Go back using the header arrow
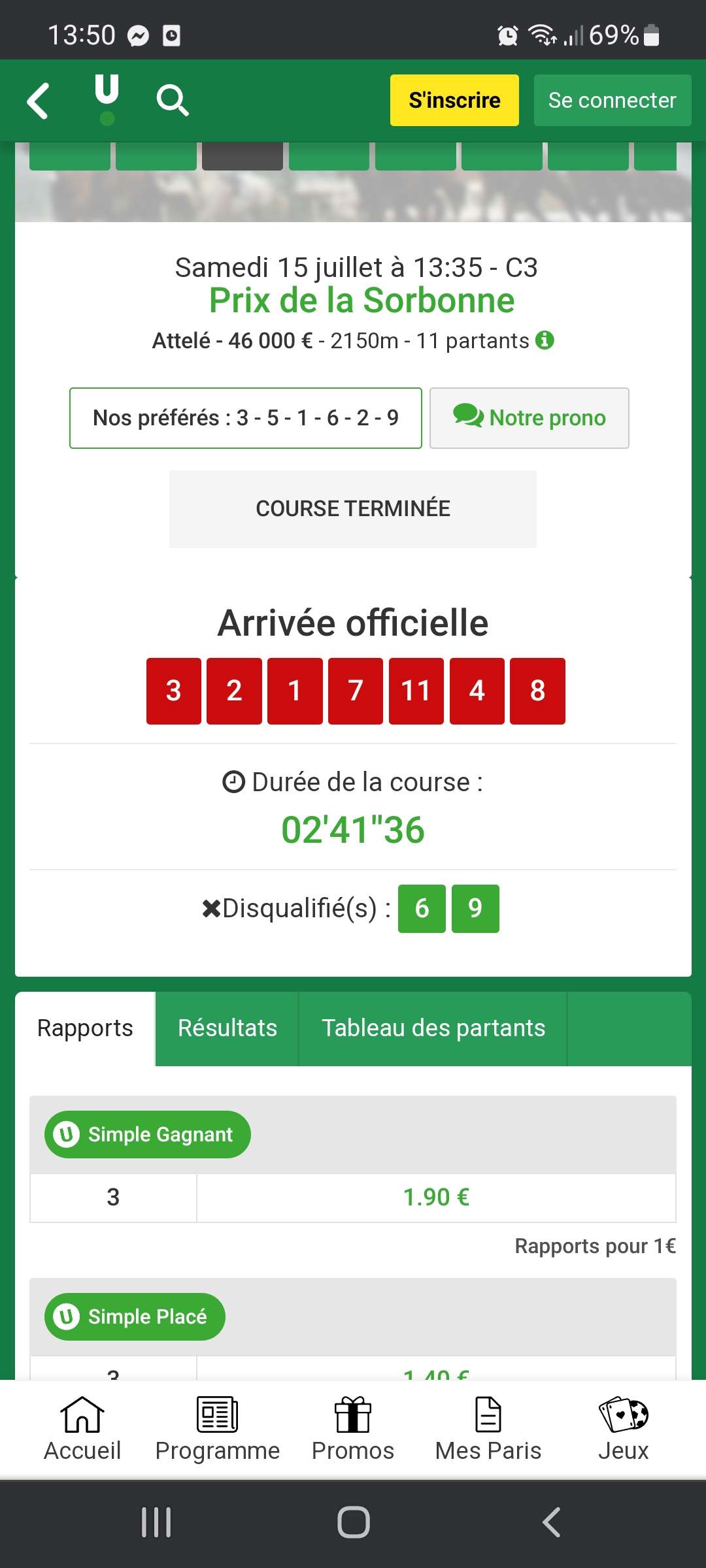 coord(38,101)
